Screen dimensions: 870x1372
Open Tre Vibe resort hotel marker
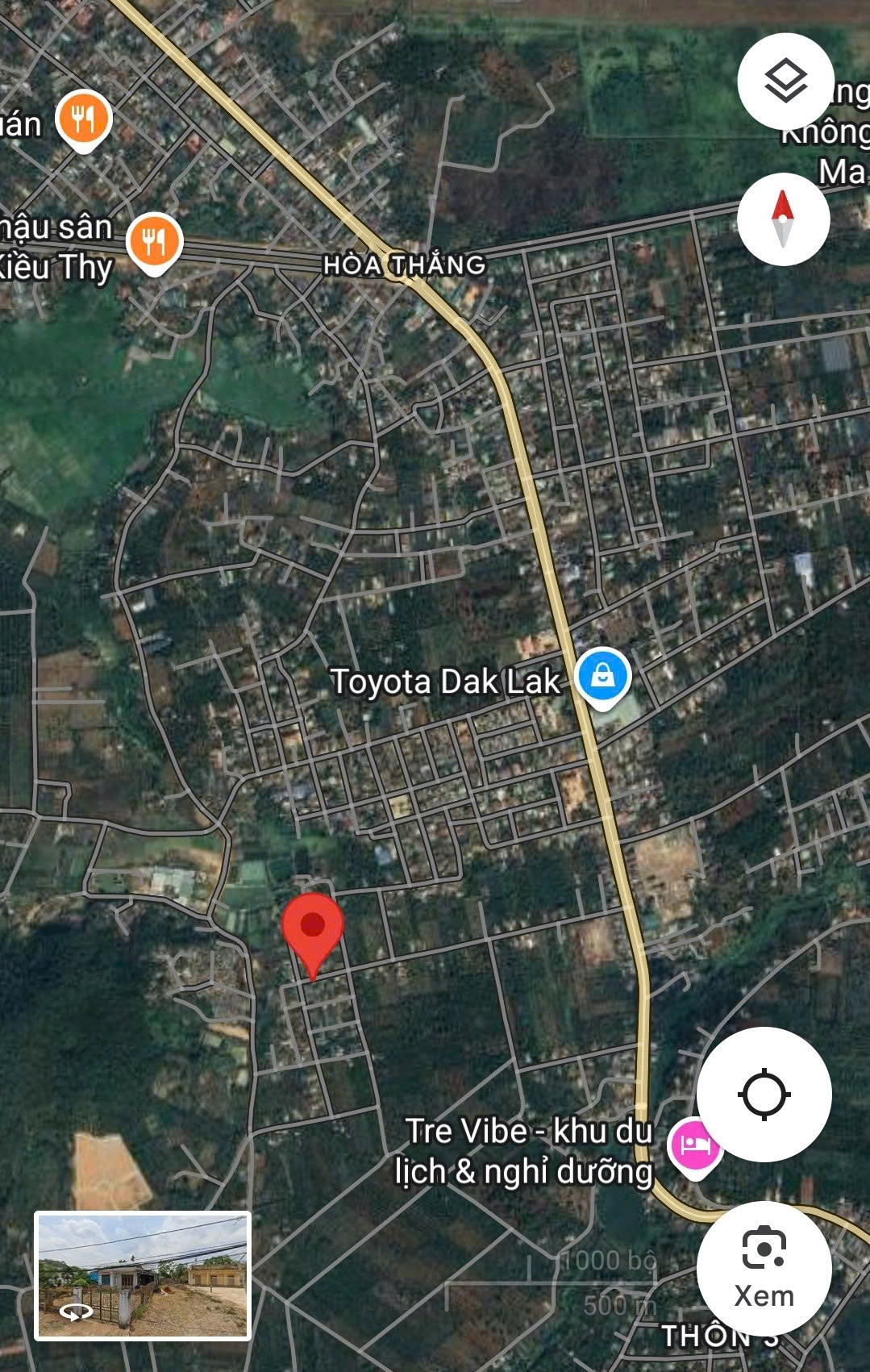[x=694, y=1145]
